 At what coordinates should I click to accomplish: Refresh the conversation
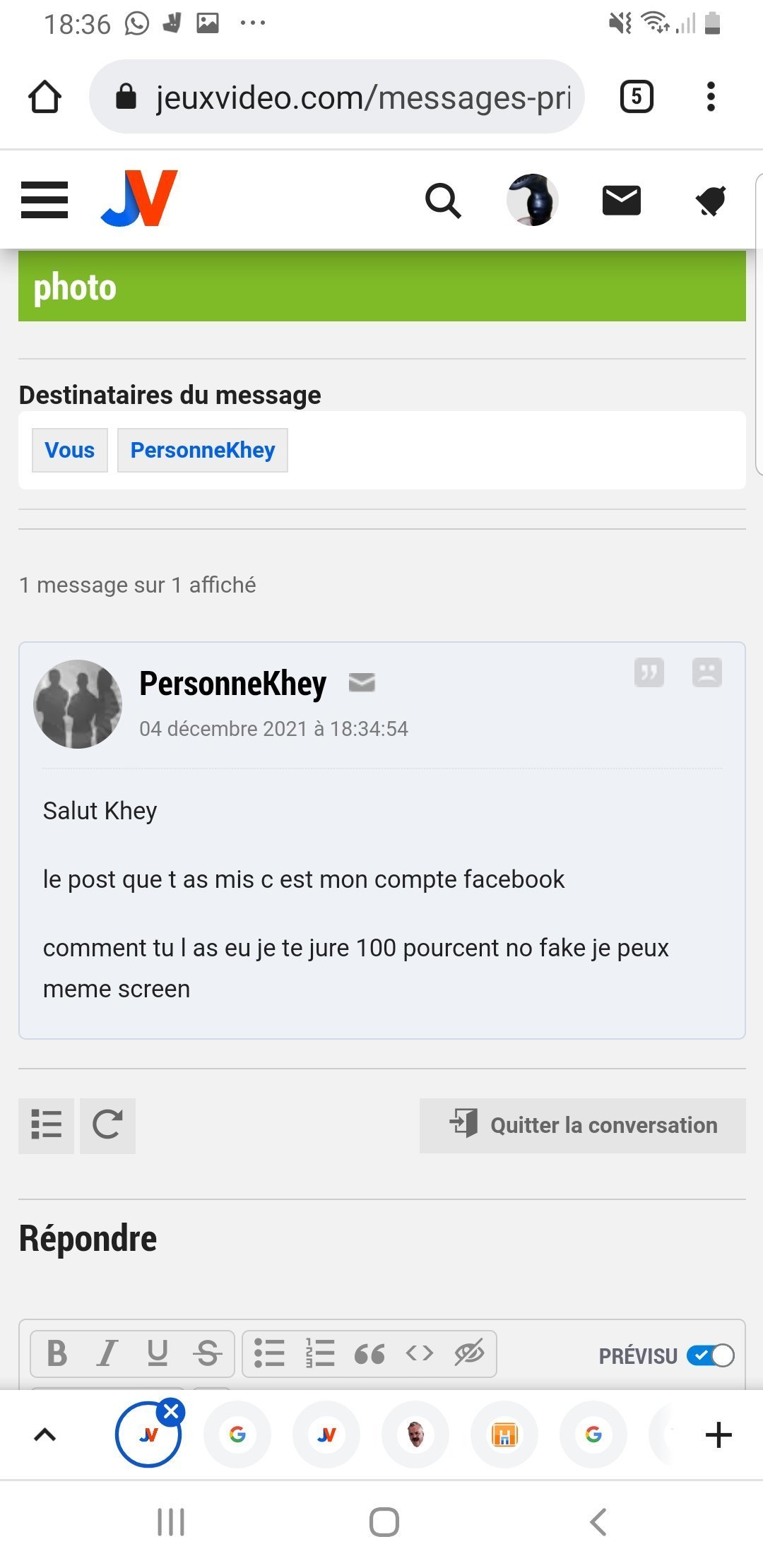click(x=107, y=1125)
